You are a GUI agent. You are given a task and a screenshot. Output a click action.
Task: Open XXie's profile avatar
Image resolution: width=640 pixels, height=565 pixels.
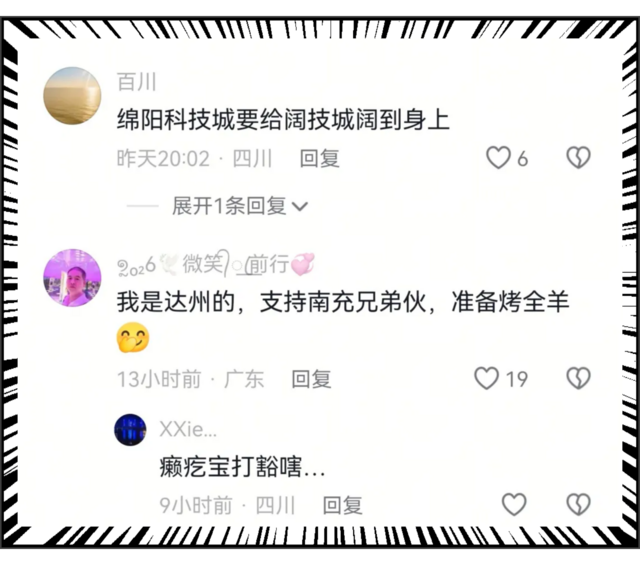[x=131, y=430]
